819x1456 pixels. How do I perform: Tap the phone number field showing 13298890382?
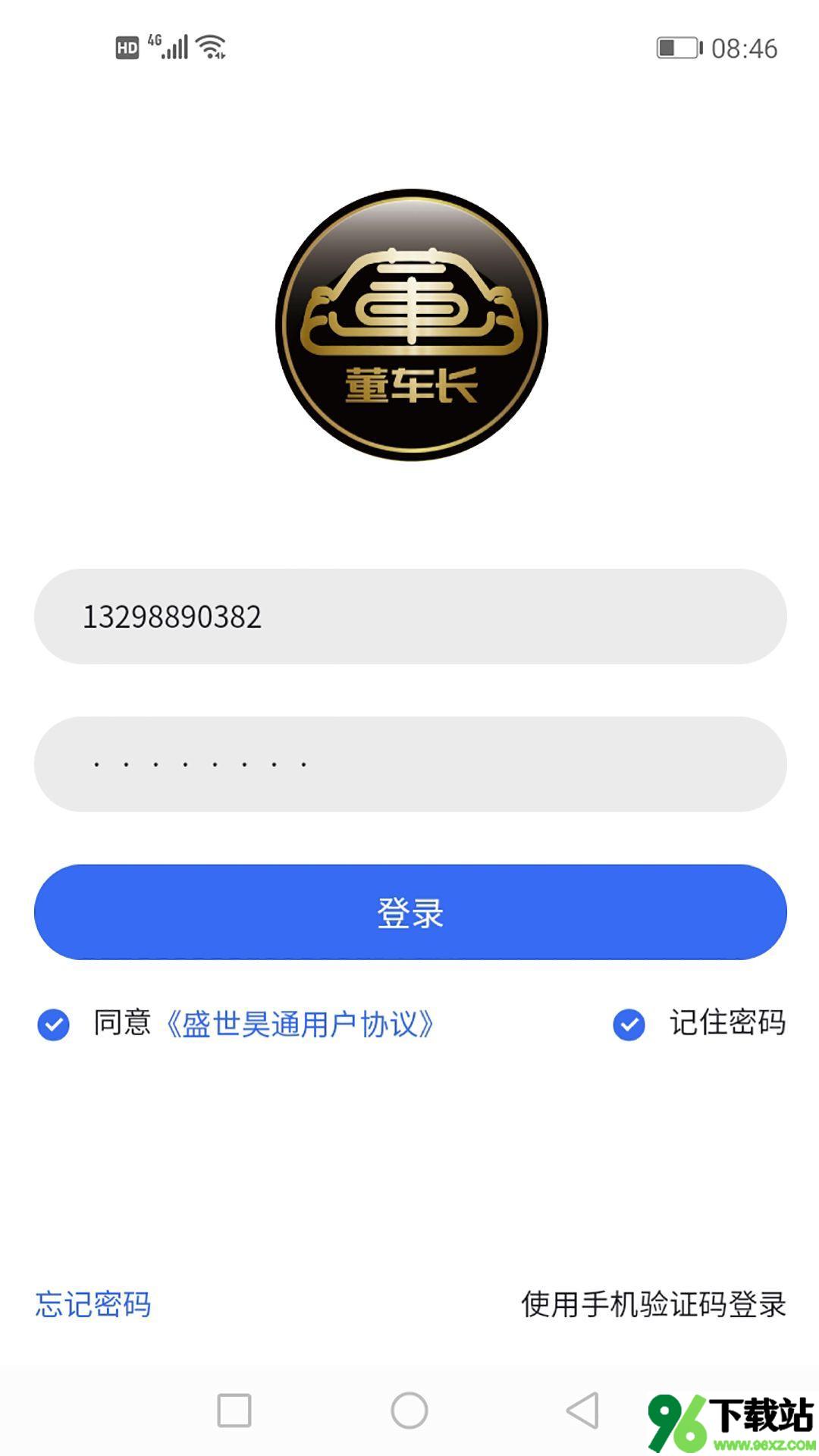point(410,617)
